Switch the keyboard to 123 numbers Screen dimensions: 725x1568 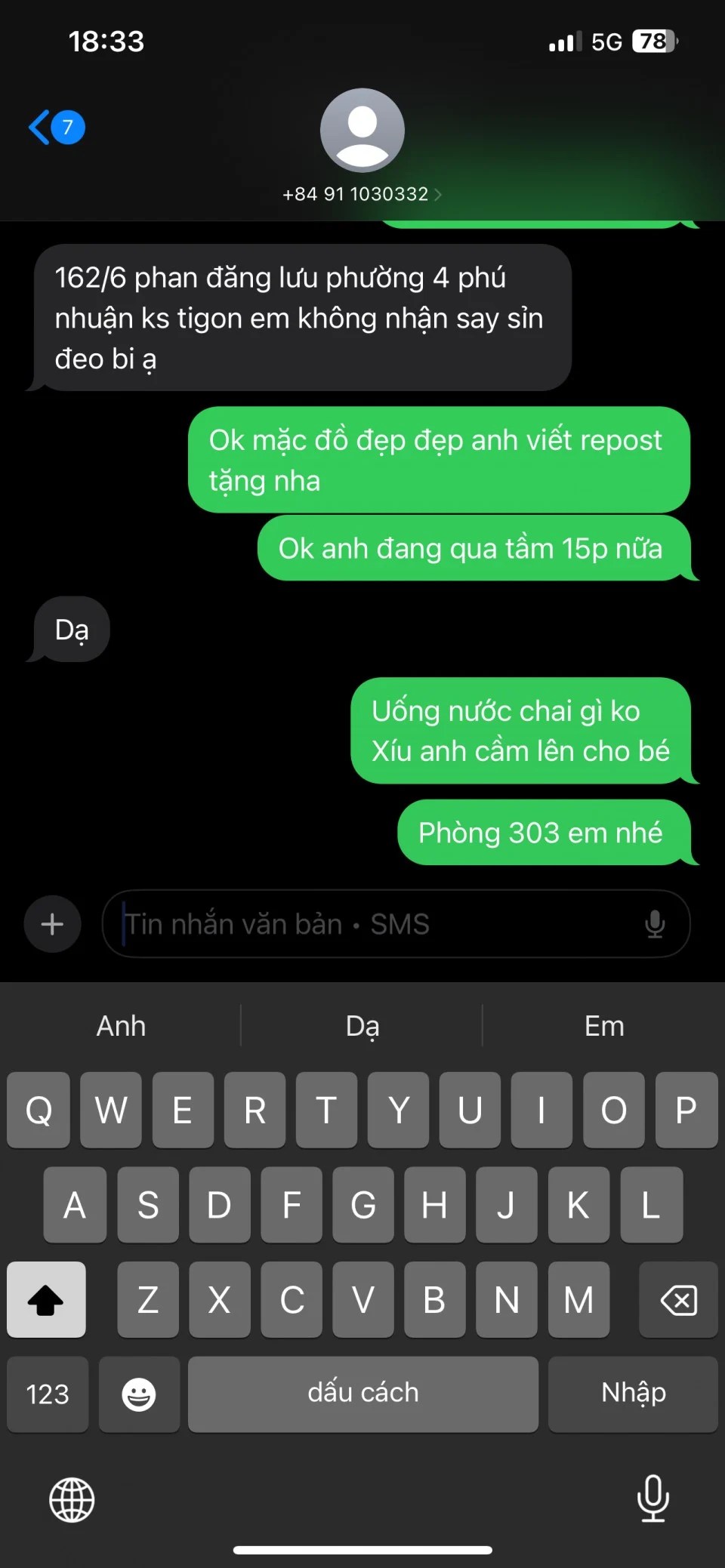click(x=48, y=1394)
